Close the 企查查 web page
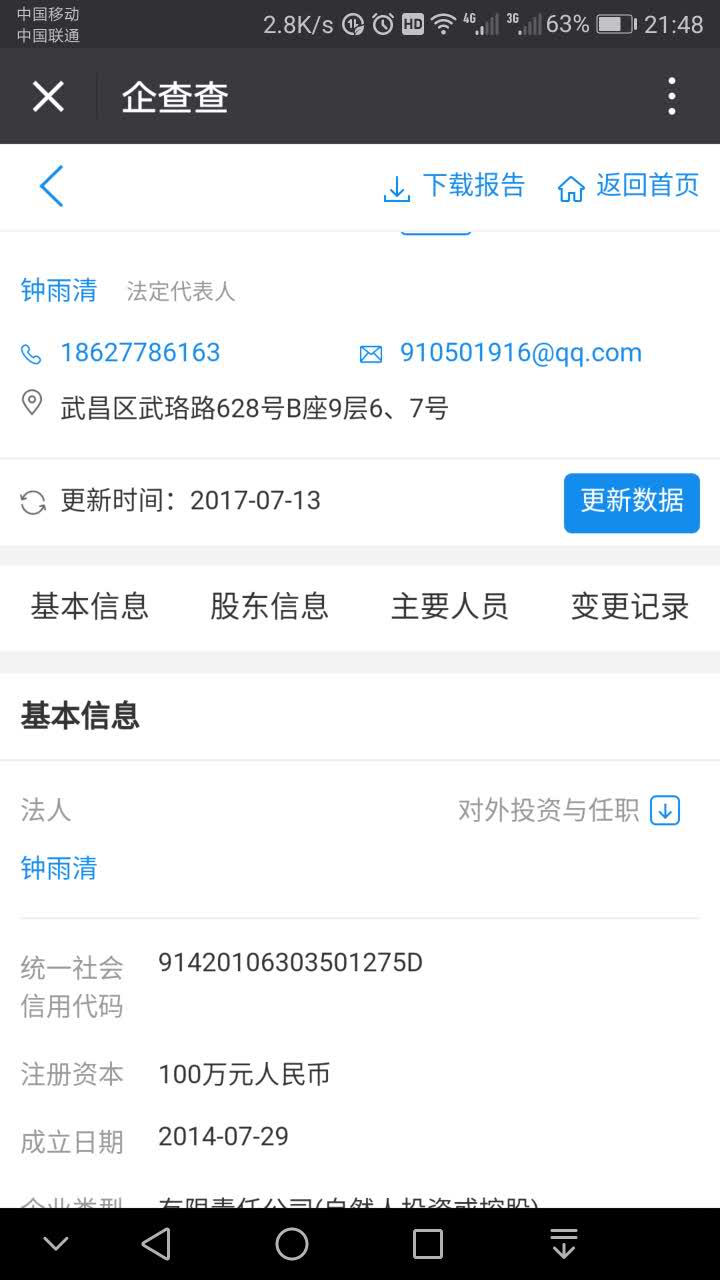The width and height of the screenshot is (720, 1280). point(48,97)
